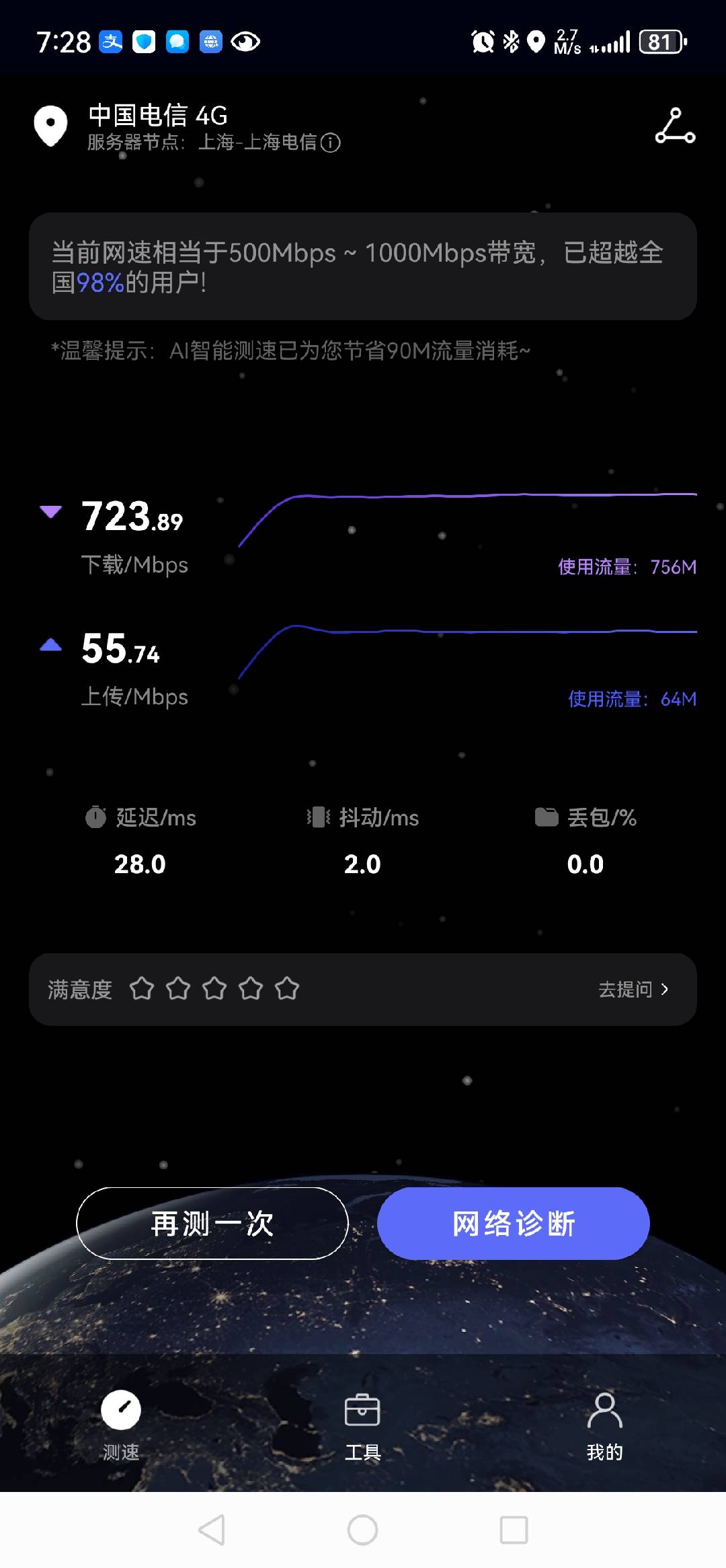Start 网络诊断 network diagnosis
Image resolution: width=726 pixels, height=1568 pixels.
tap(514, 1223)
